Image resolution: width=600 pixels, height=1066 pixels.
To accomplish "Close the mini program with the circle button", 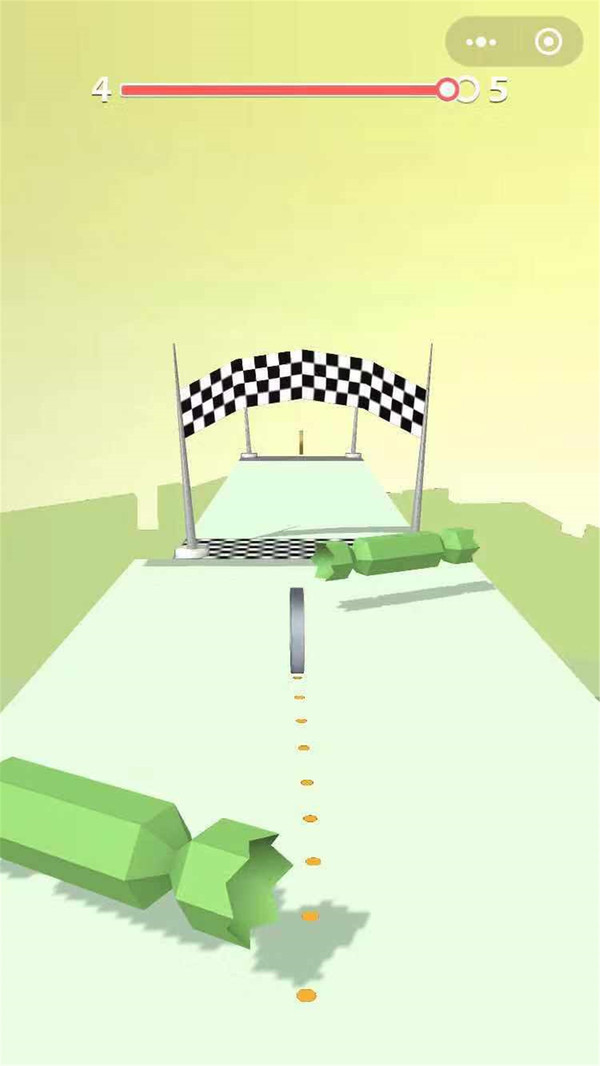I will point(548,42).
